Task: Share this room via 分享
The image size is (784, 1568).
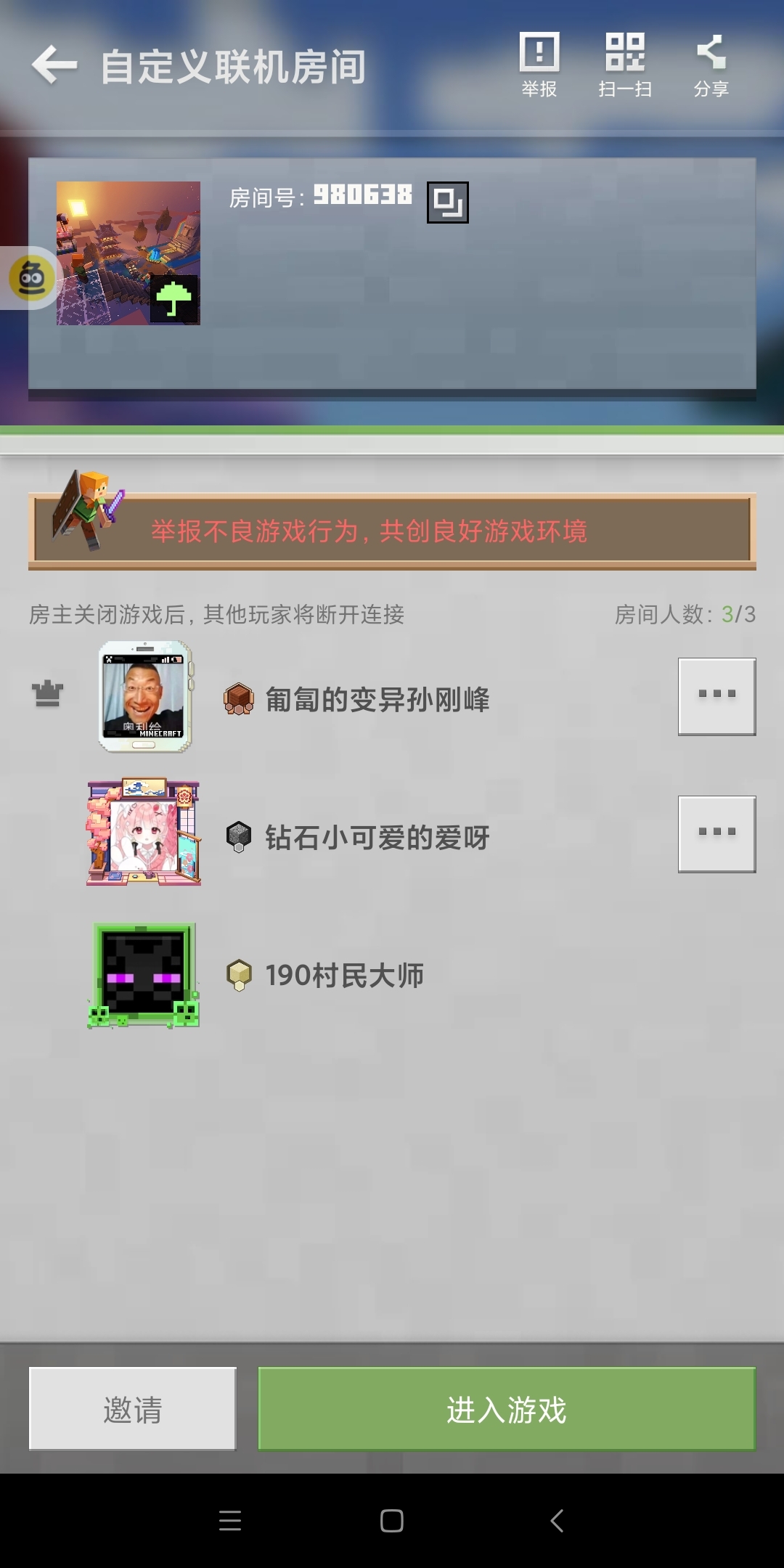Action: [x=711, y=65]
